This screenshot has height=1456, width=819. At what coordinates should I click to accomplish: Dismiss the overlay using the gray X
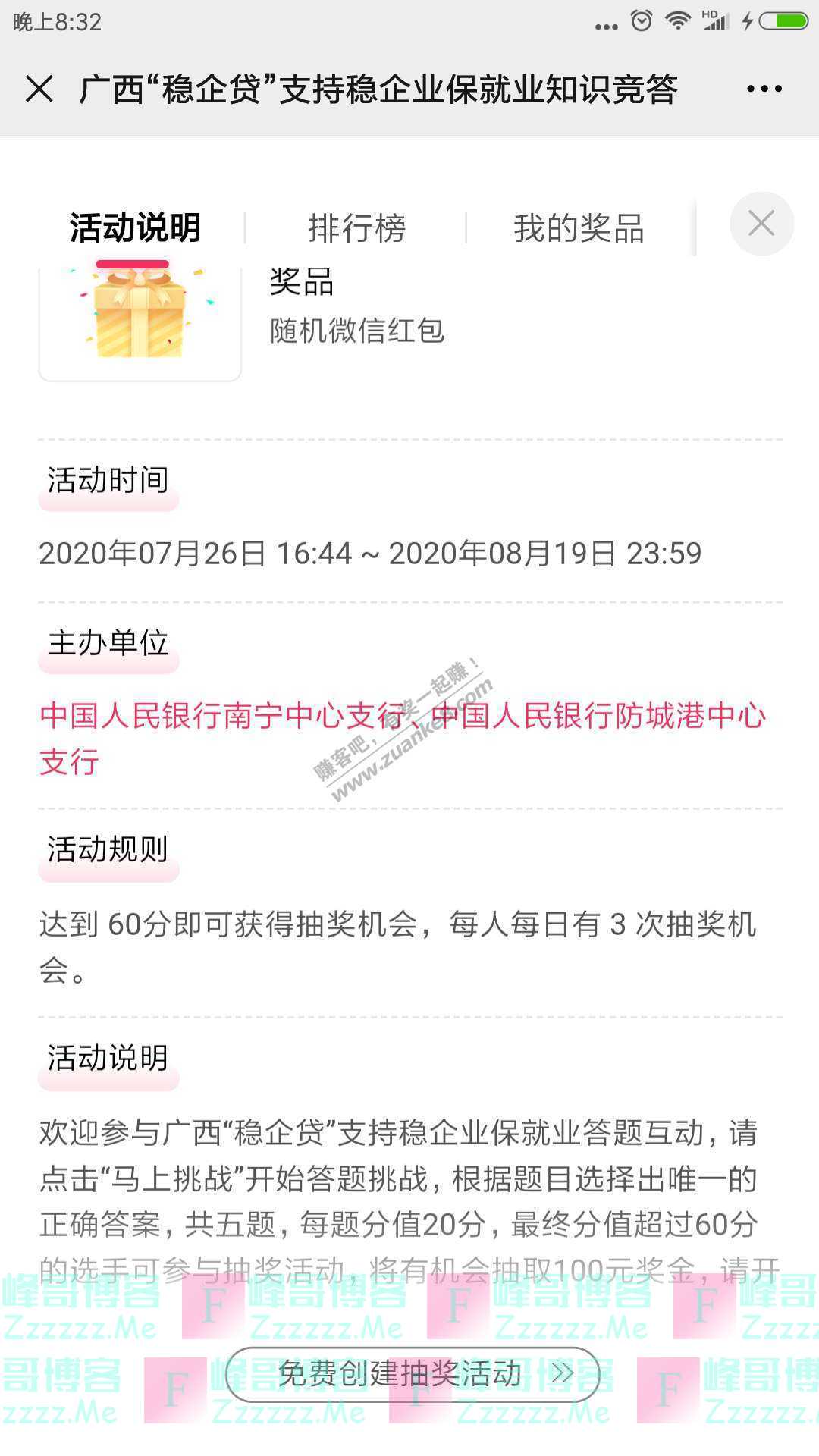coord(761,224)
